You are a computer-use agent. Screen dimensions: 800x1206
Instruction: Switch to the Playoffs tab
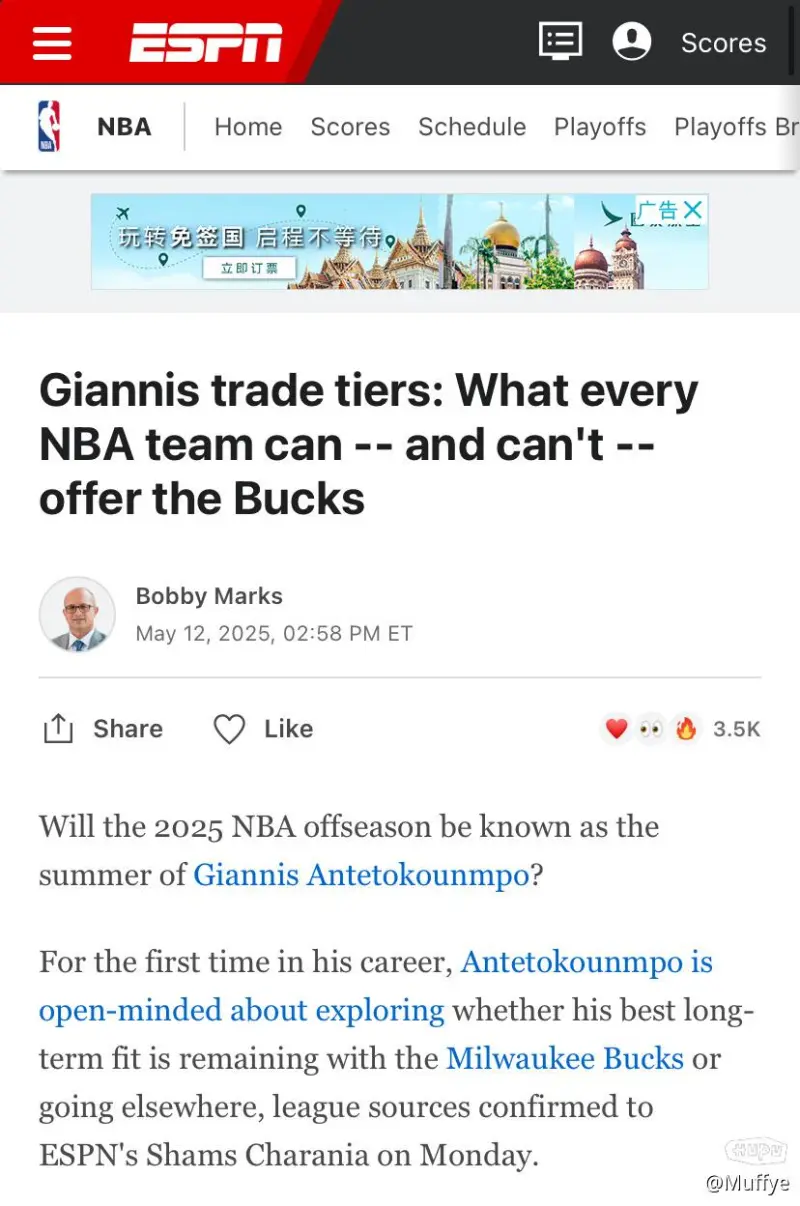(x=600, y=127)
